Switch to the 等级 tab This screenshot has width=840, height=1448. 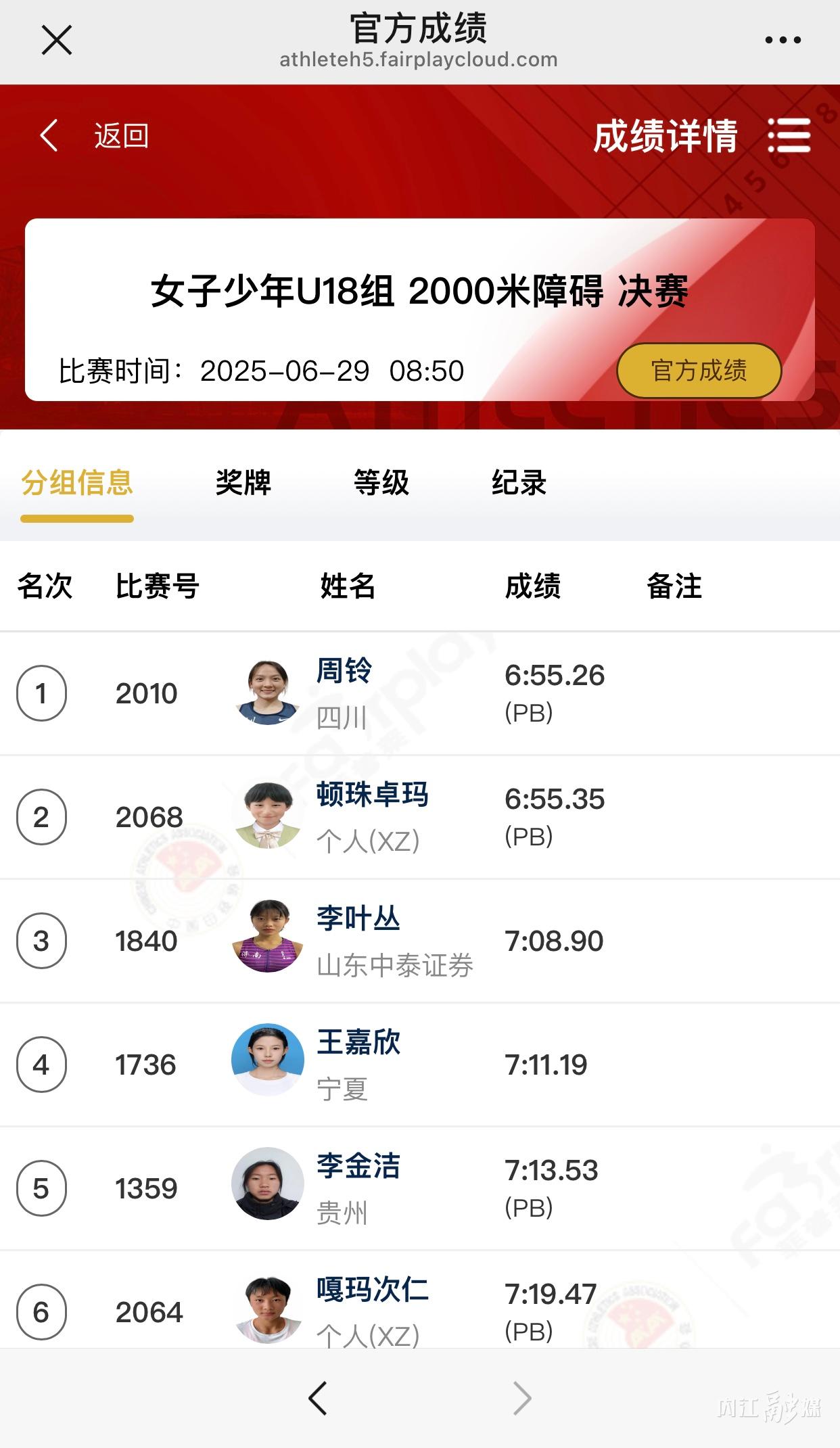381,483
